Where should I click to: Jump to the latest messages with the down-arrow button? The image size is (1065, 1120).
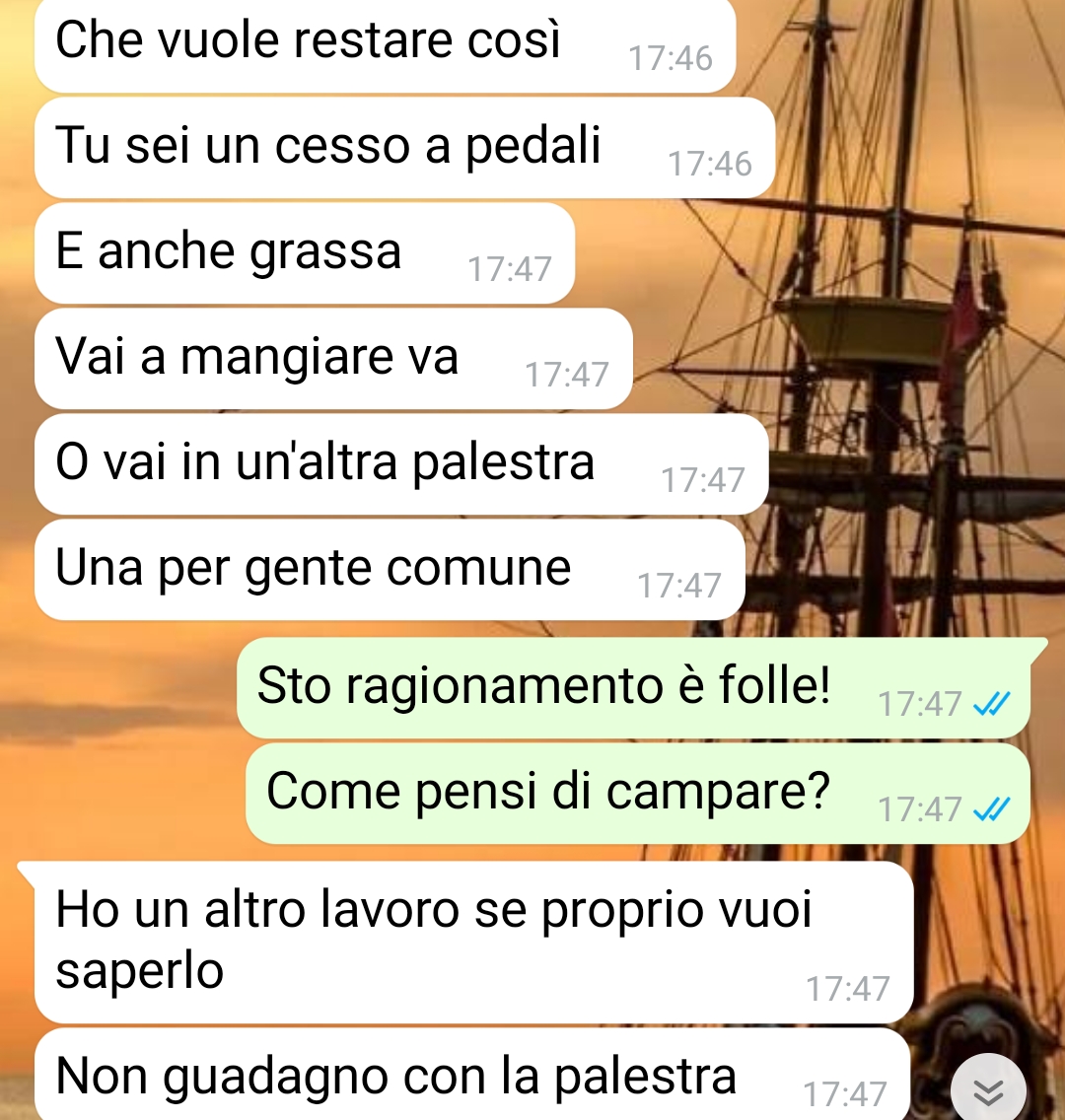(988, 1090)
